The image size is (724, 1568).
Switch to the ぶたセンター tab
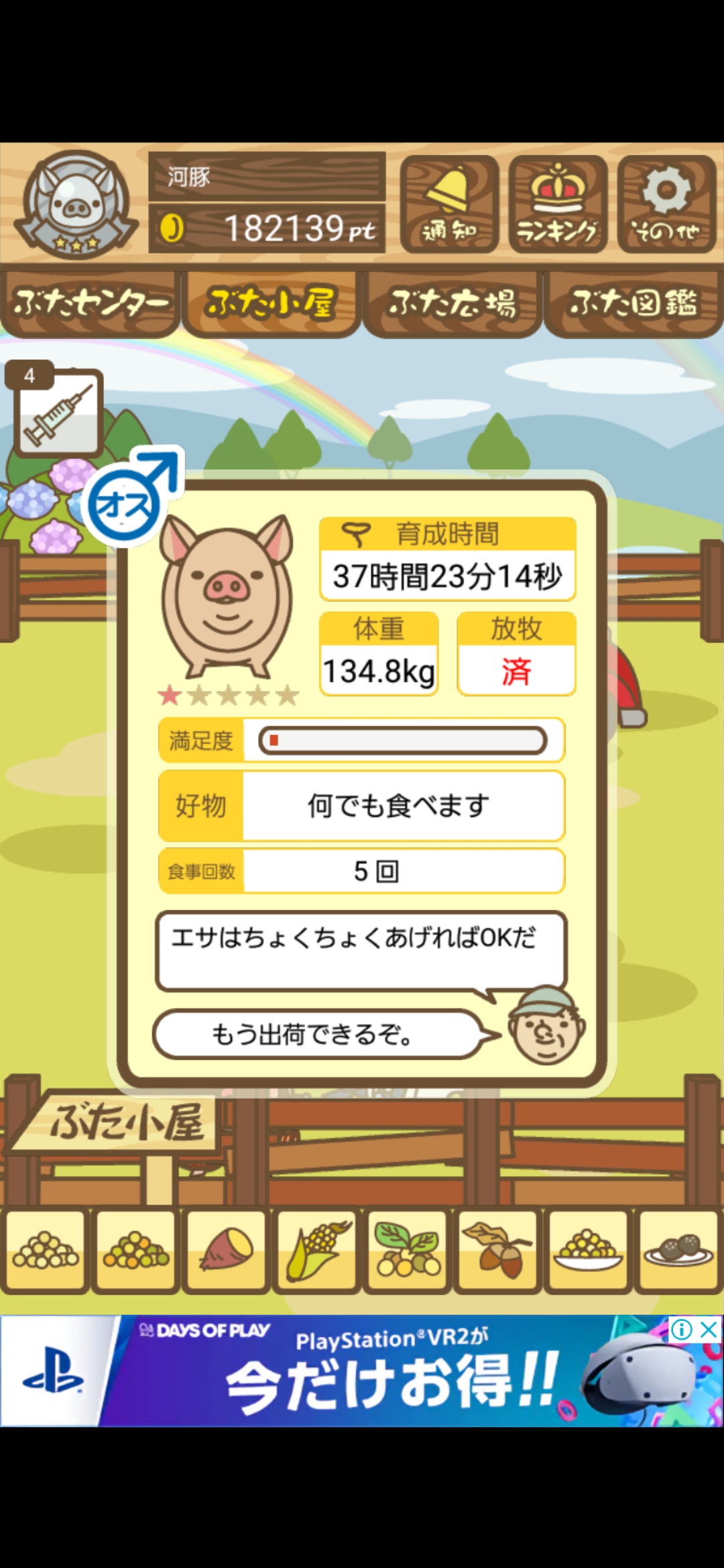tap(90, 304)
